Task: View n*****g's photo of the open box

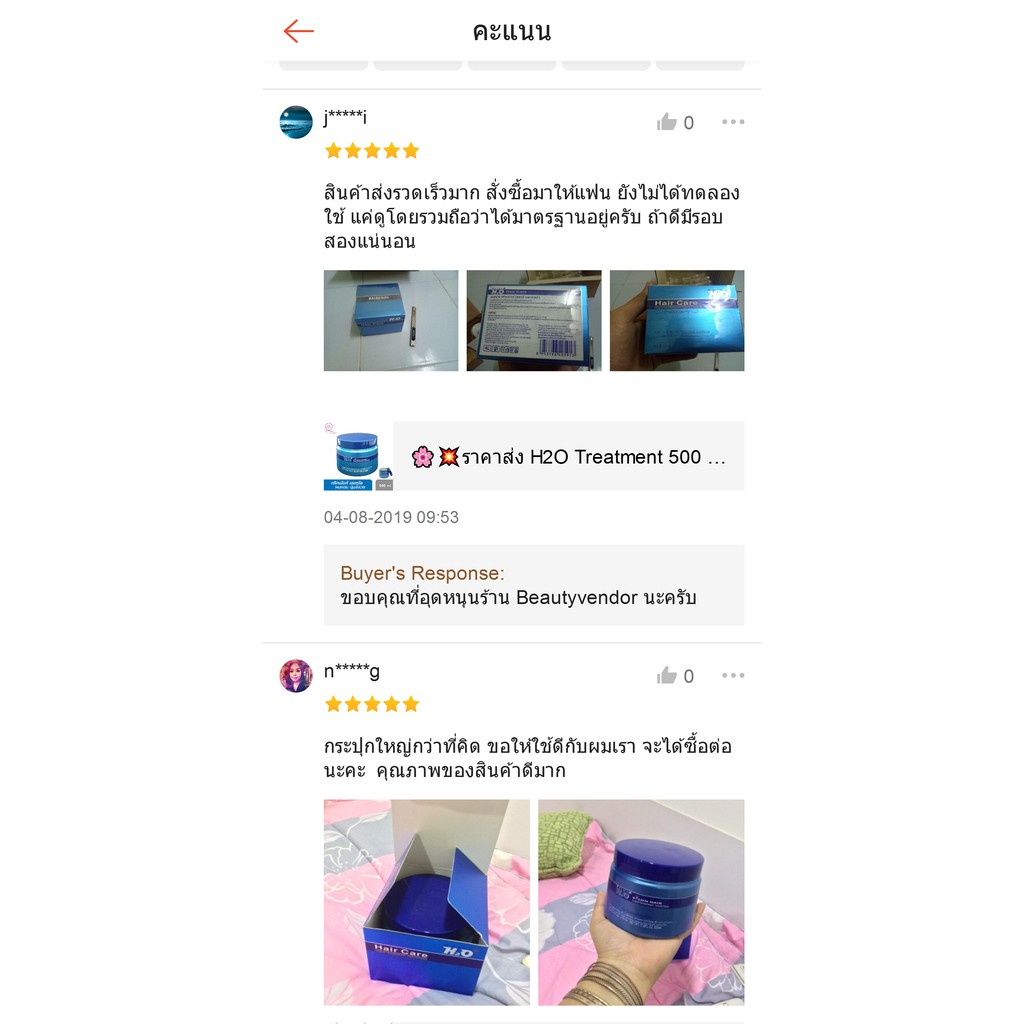Action: coord(426,902)
